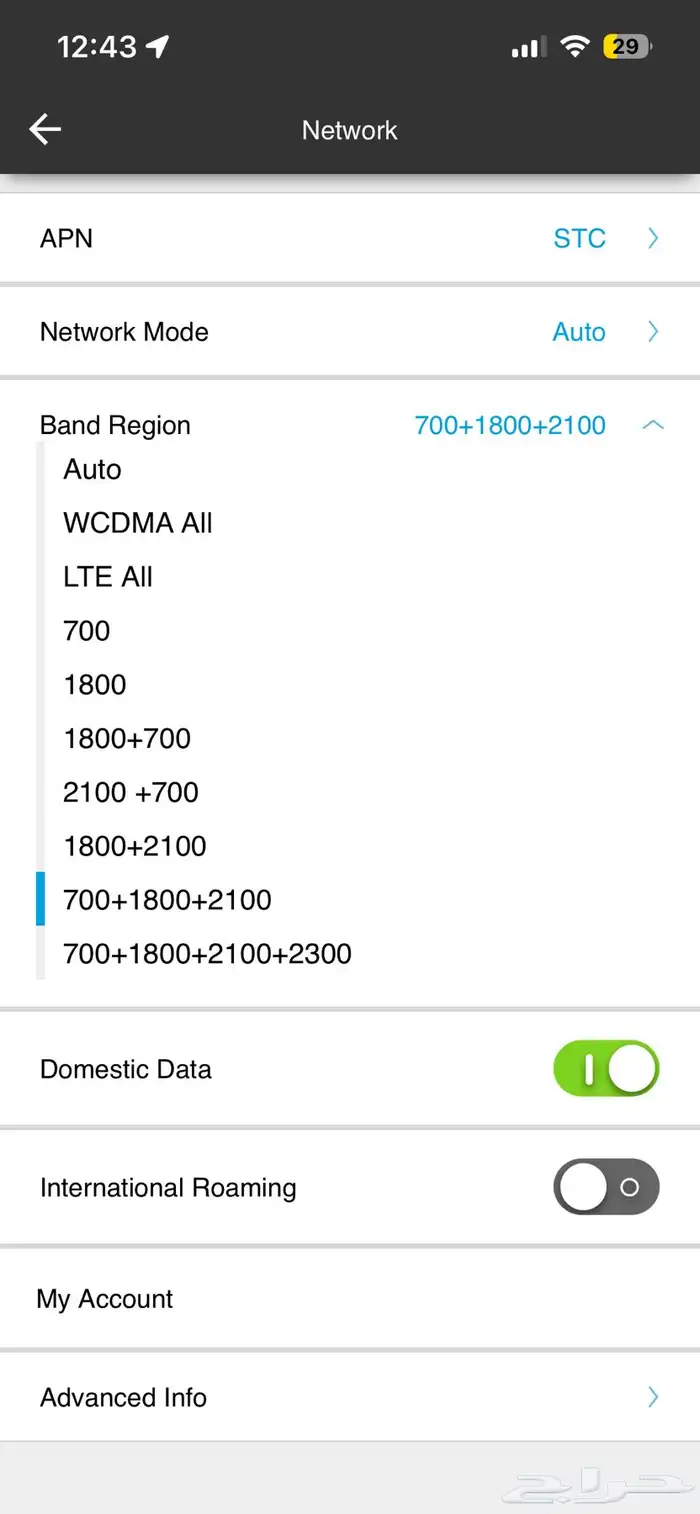Open Advanced Info
Viewport: 700px width, 1514px height.
click(x=350, y=1397)
